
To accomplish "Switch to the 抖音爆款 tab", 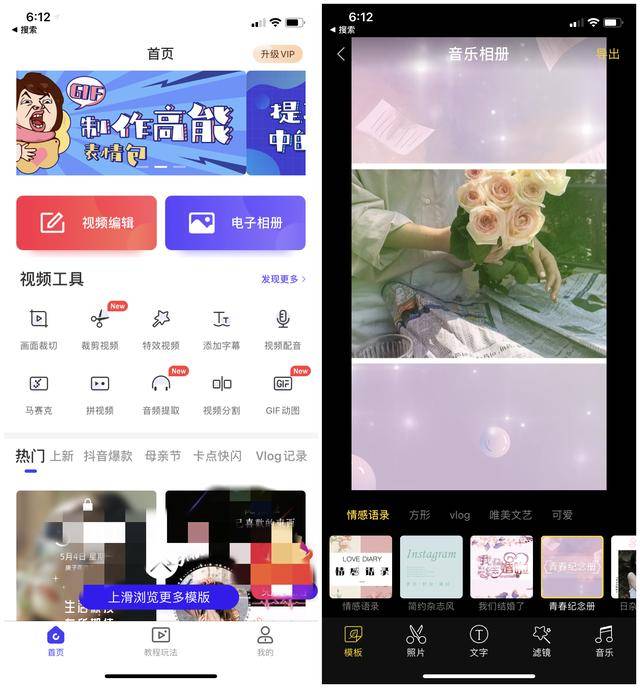I will tap(108, 456).
